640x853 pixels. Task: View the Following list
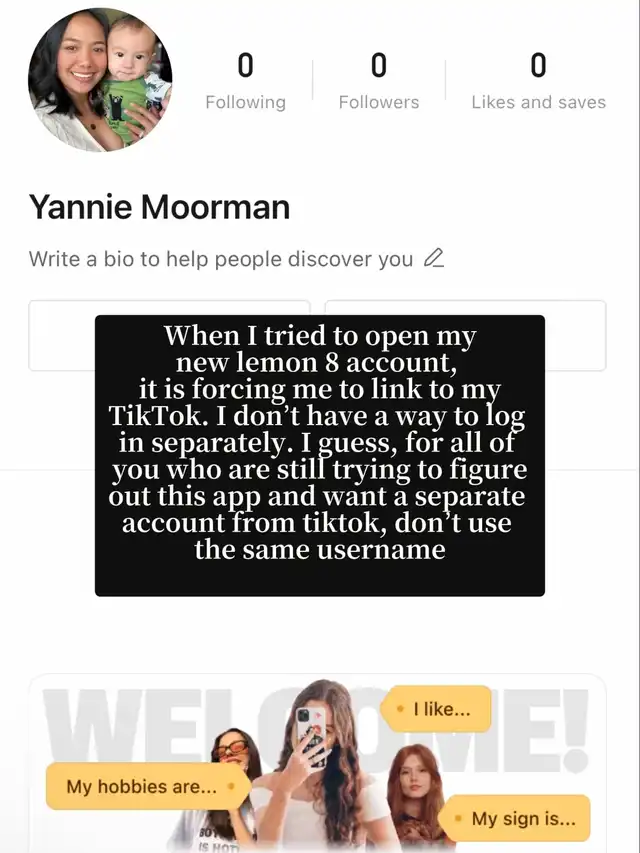[x=245, y=82]
